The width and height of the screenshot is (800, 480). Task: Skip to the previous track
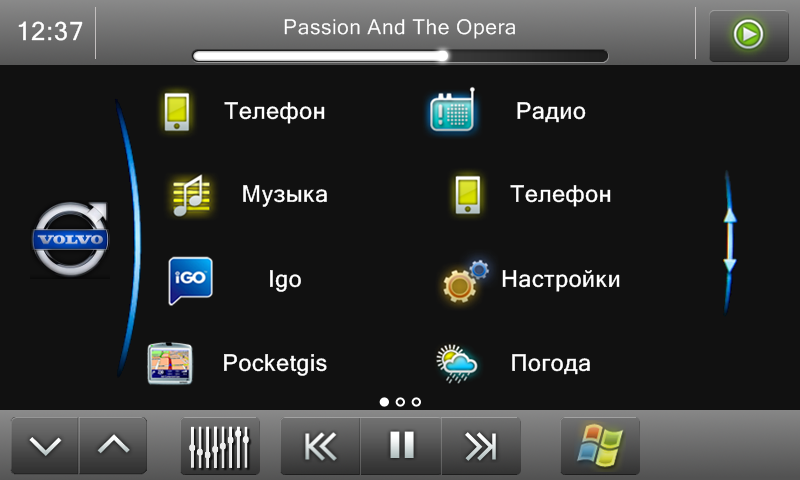[x=320, y=446]
